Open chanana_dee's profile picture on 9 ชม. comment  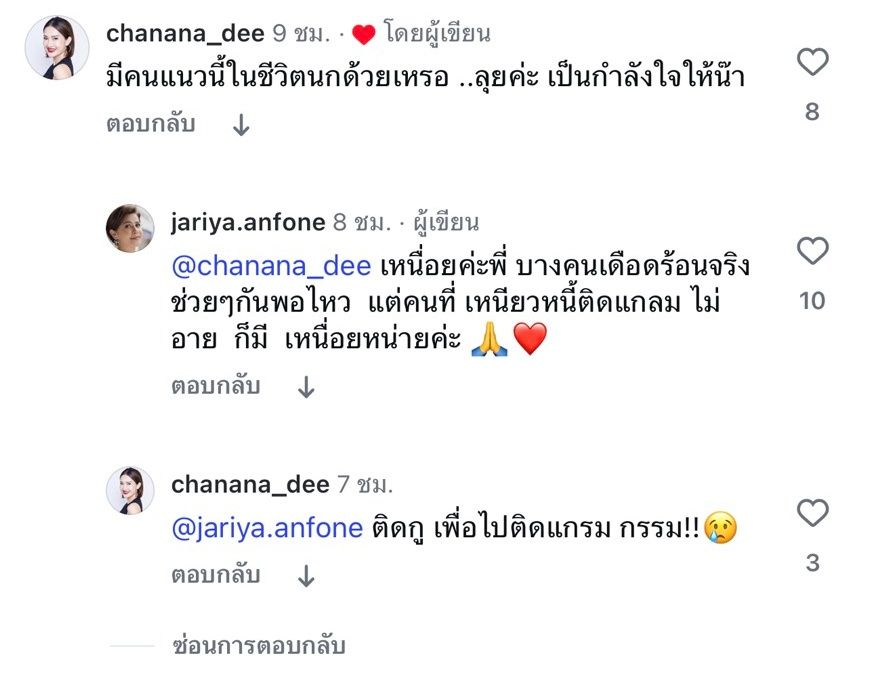(x=57, y=47)
